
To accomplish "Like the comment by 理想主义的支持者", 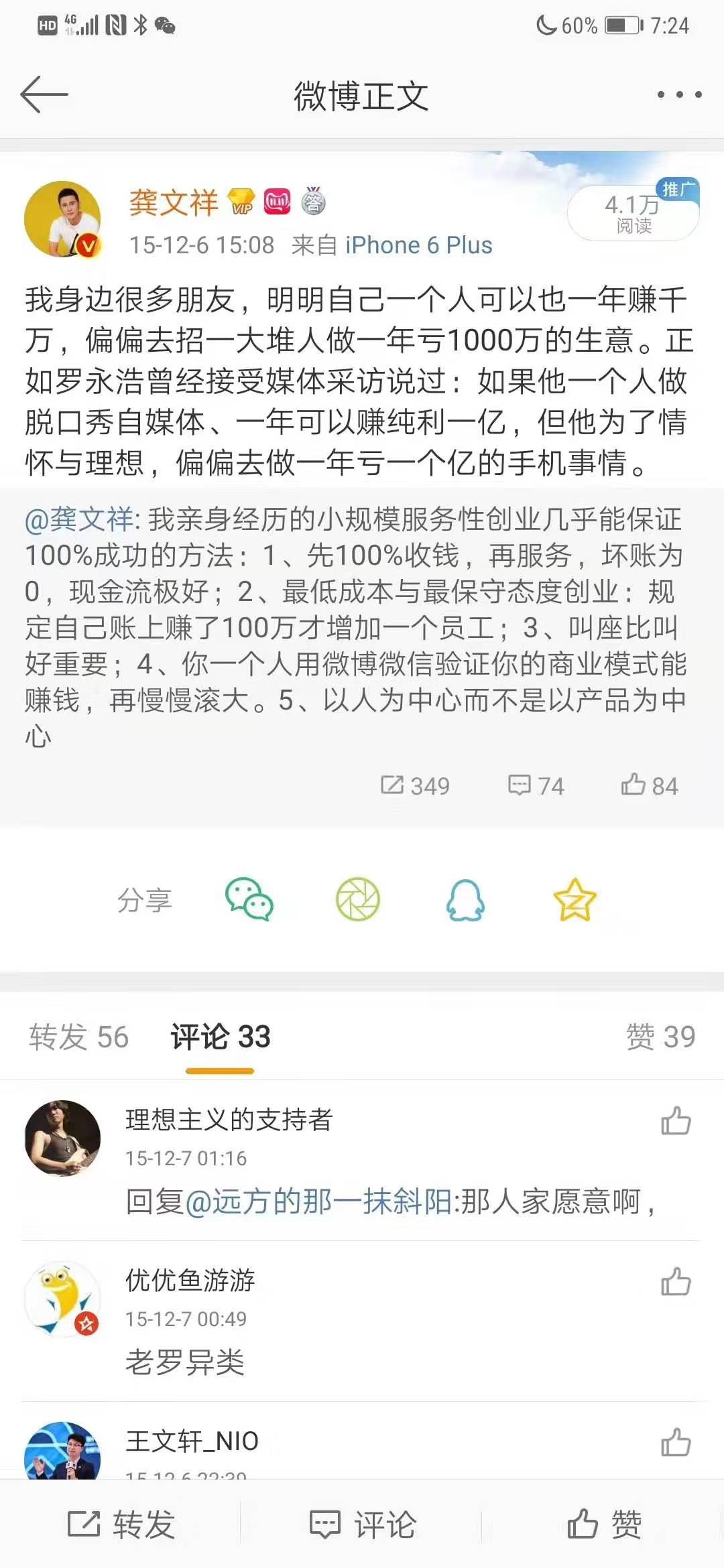I will tap(676, 1120).
